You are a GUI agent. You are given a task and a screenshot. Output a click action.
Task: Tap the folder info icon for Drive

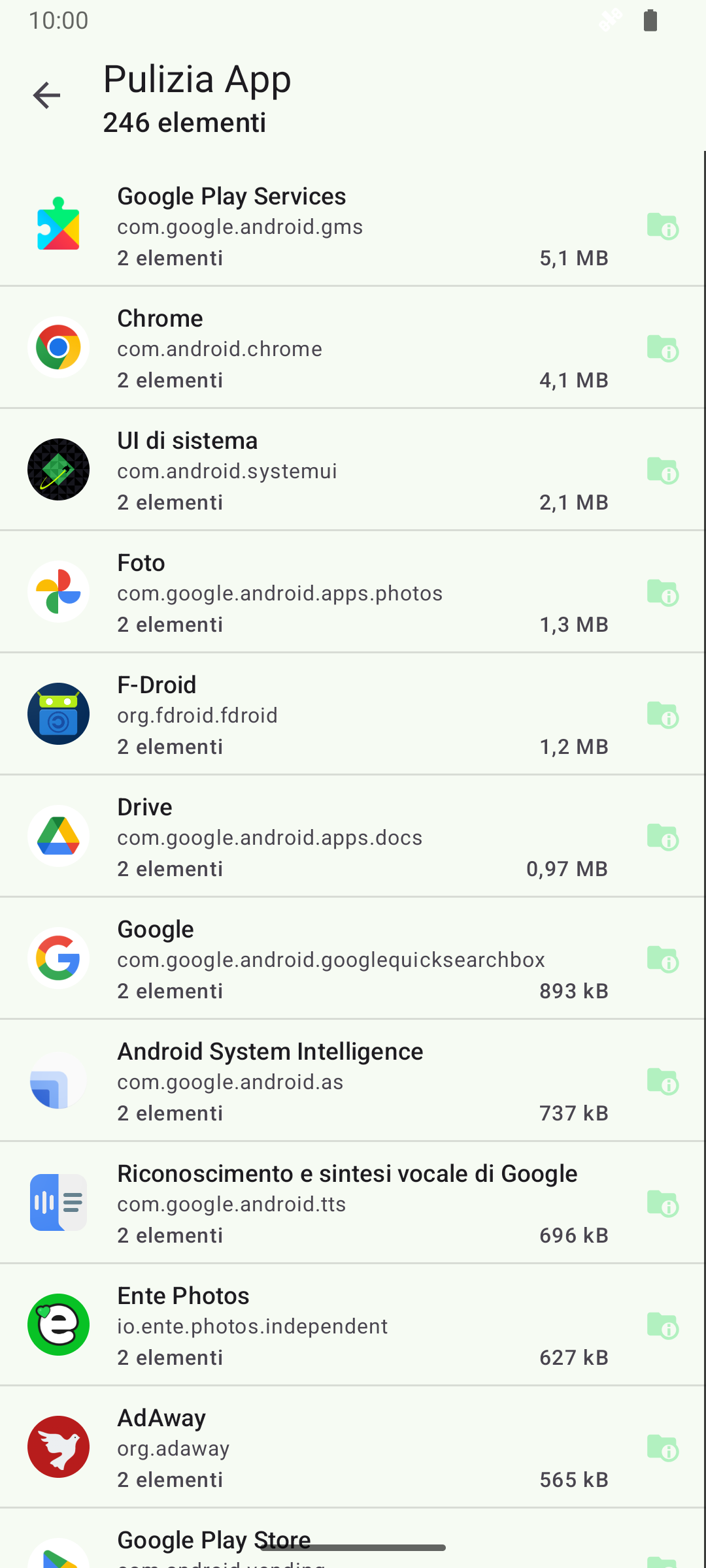[662, 838]
